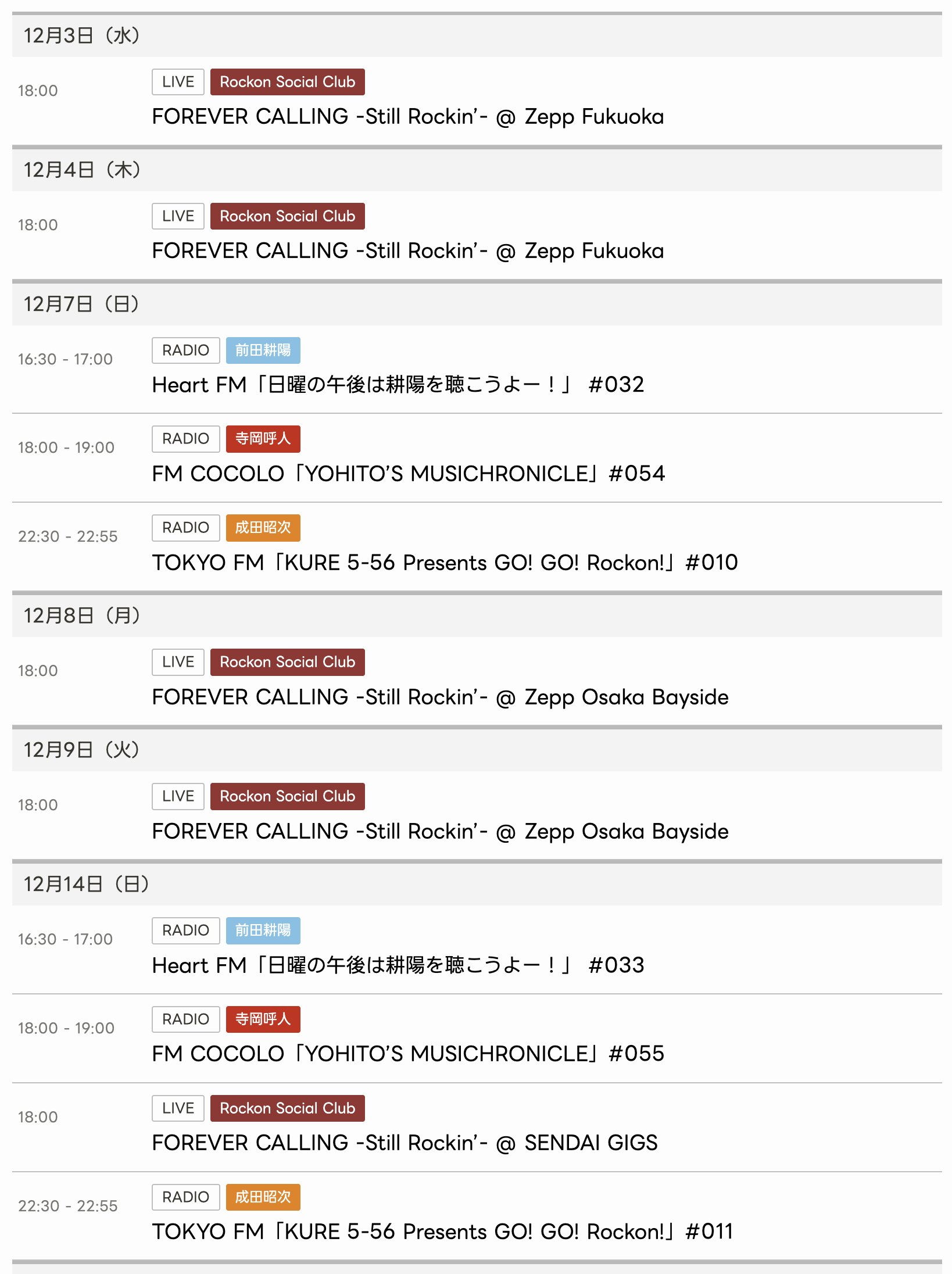Open Dec 3 Zepp Fukuoka live event
This screenshot has height=1274, width=952.
click(x=407, y=117)
